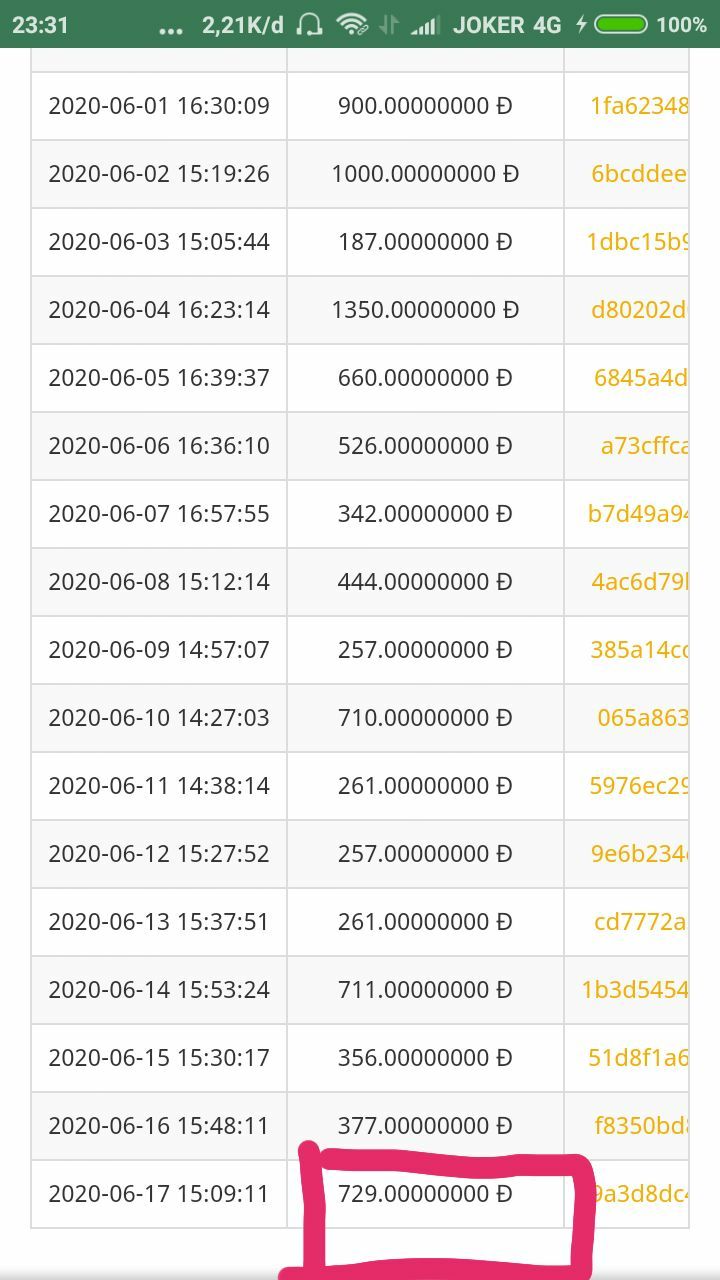This screenshot has width=720, height=1280.
Task: Open transaction hash 1fa62348 from 2020-06-01
Action: 639,105
